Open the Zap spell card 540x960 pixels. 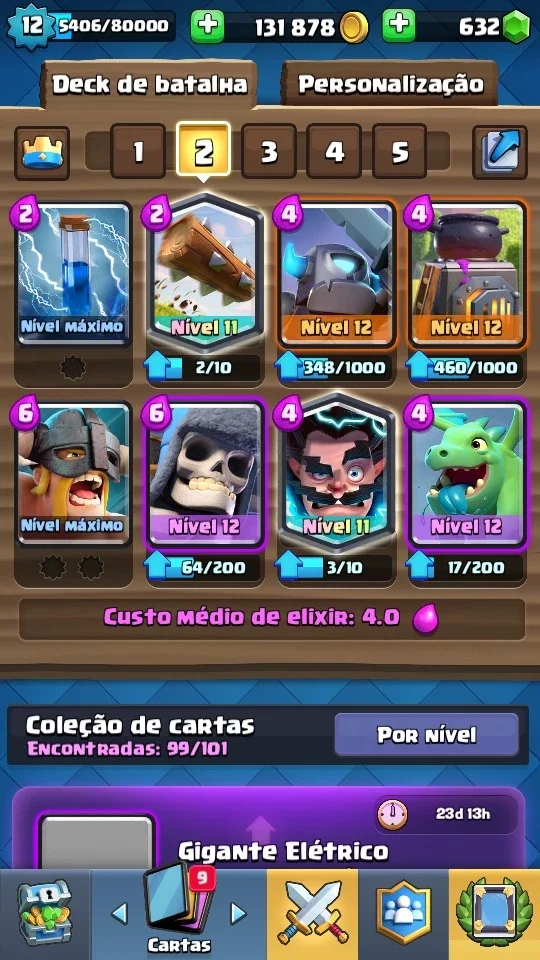[x=73, y=274]
